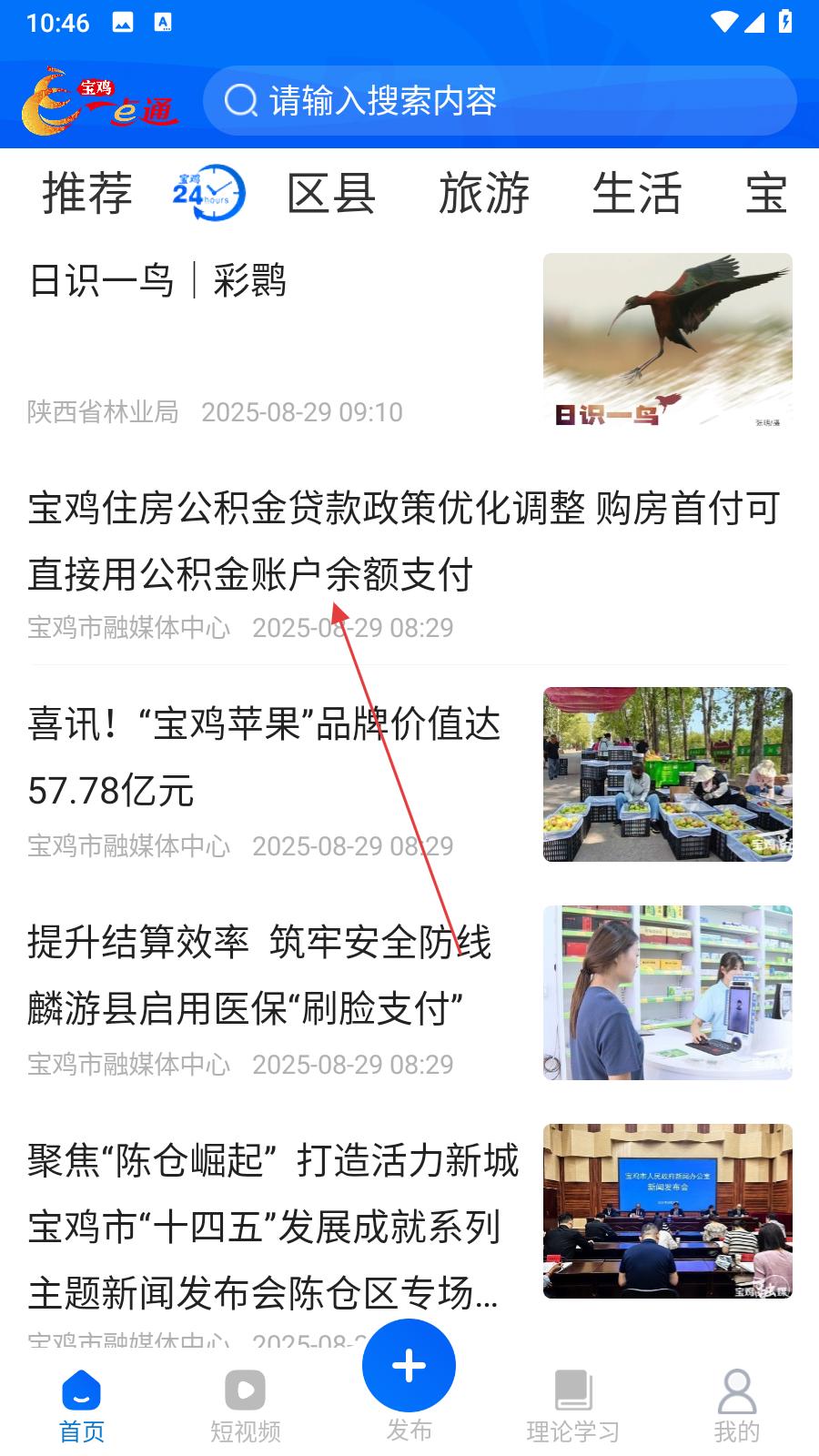Switch to the 理论学习 tab
The height and width of the screenshot is (1456, 819).
(x=573, y=1406)
